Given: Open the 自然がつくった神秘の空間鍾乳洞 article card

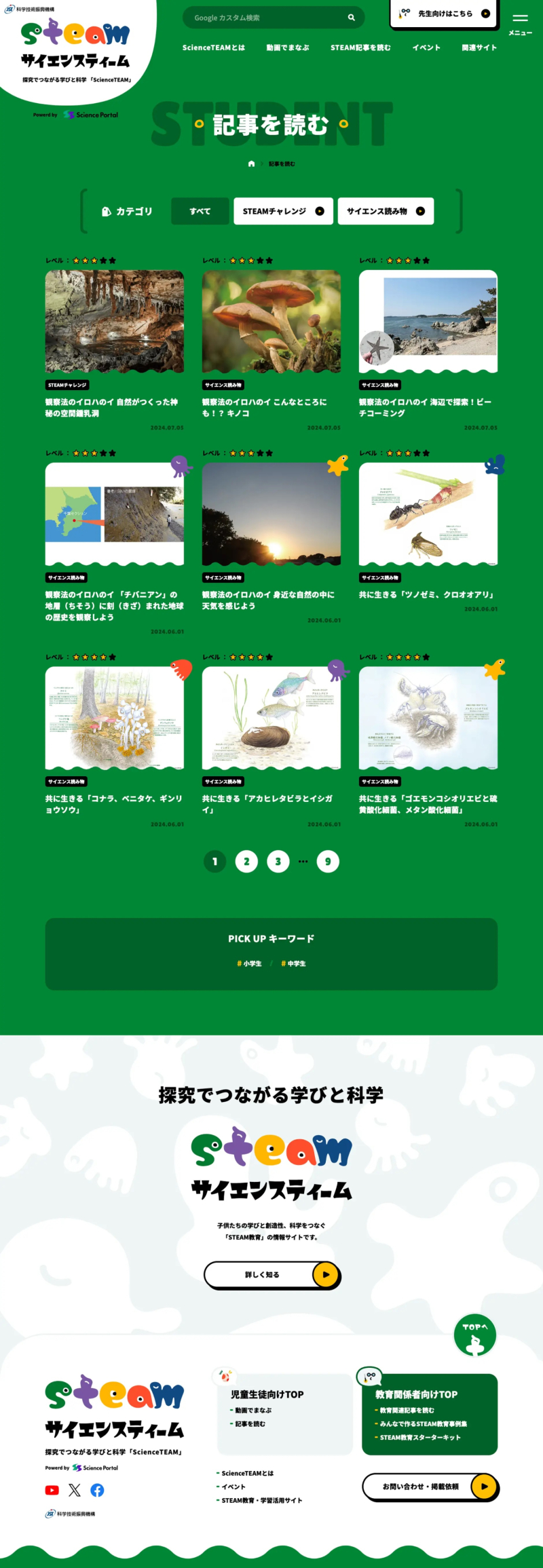Looking at the screenshot, I should coord(114,407).
